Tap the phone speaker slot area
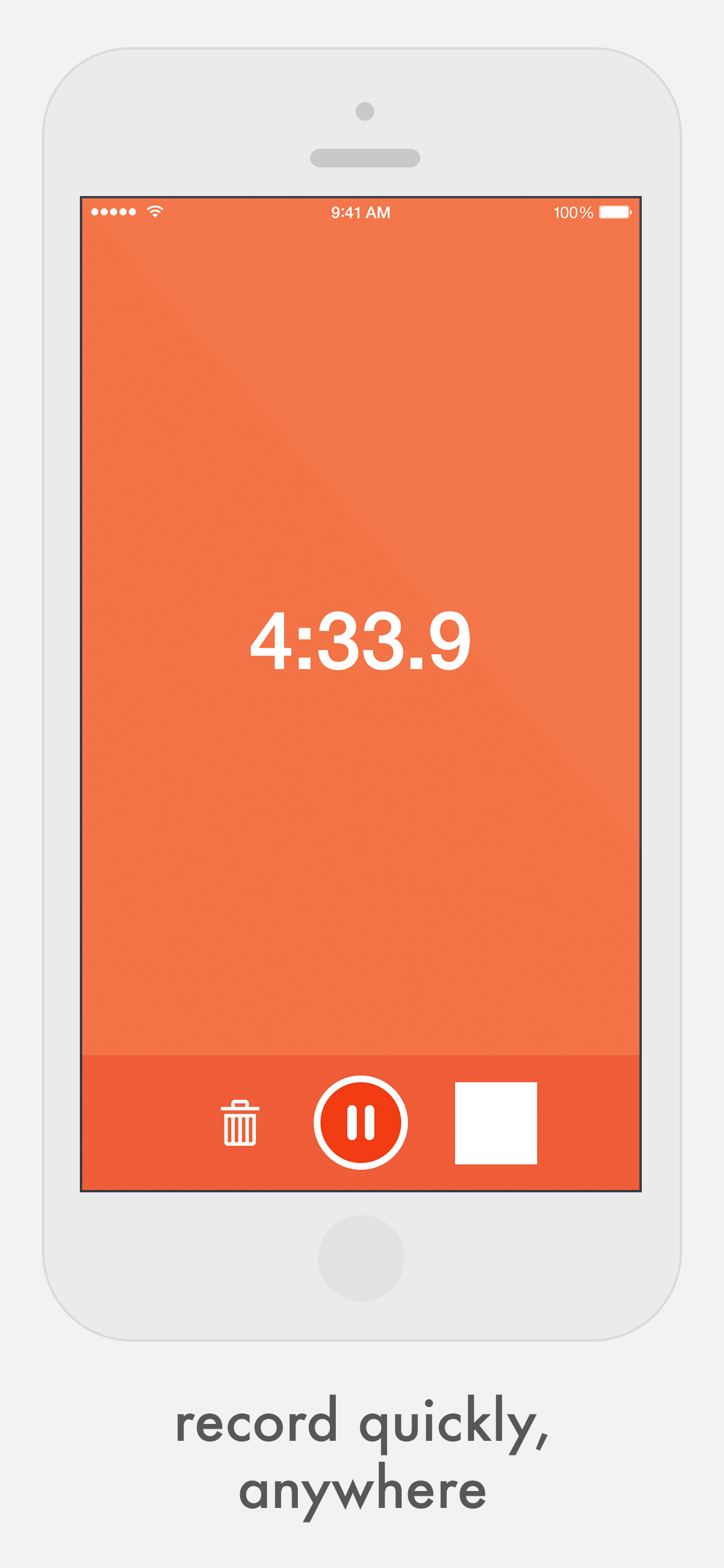 pyautogui.click(x=364, y=156)
